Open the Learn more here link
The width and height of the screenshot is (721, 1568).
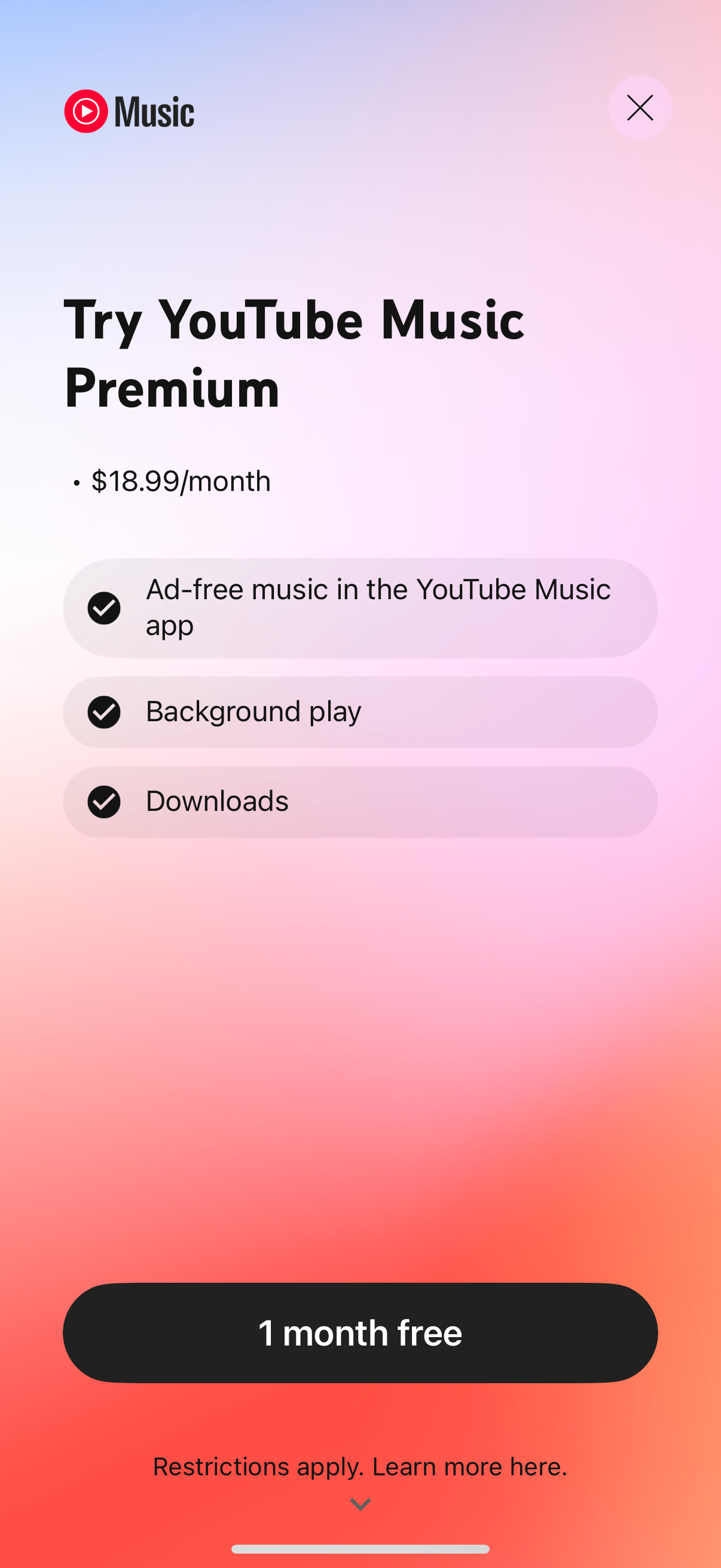[x=469, y=1467]
